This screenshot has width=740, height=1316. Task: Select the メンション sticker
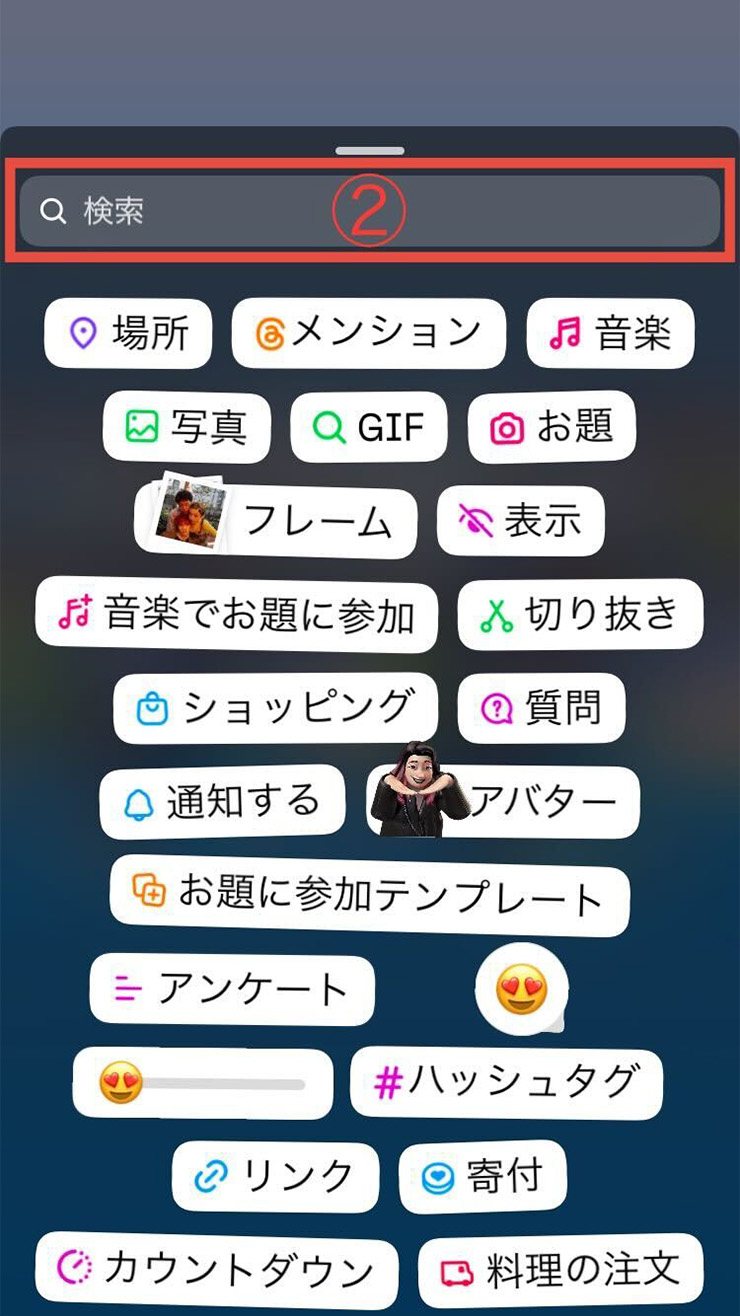pos(369,333)
